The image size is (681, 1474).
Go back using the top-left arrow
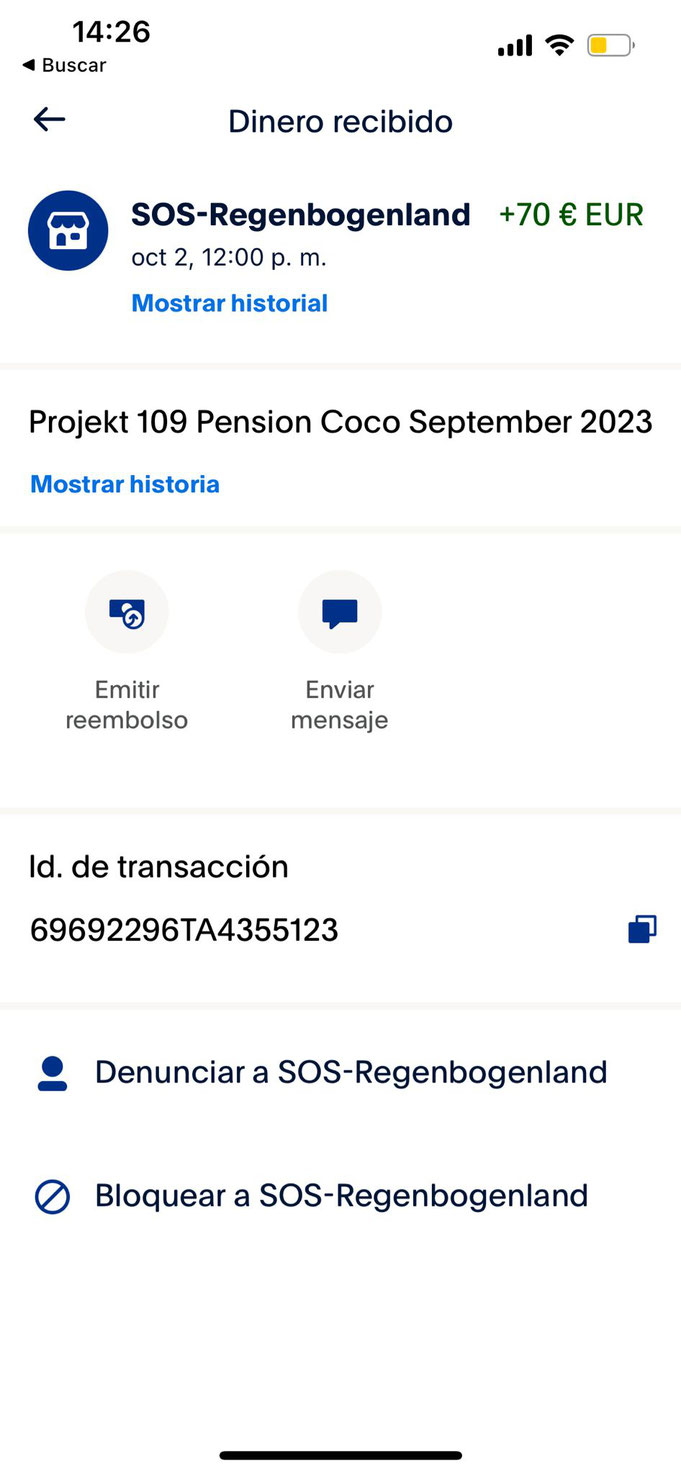(49, 120)
